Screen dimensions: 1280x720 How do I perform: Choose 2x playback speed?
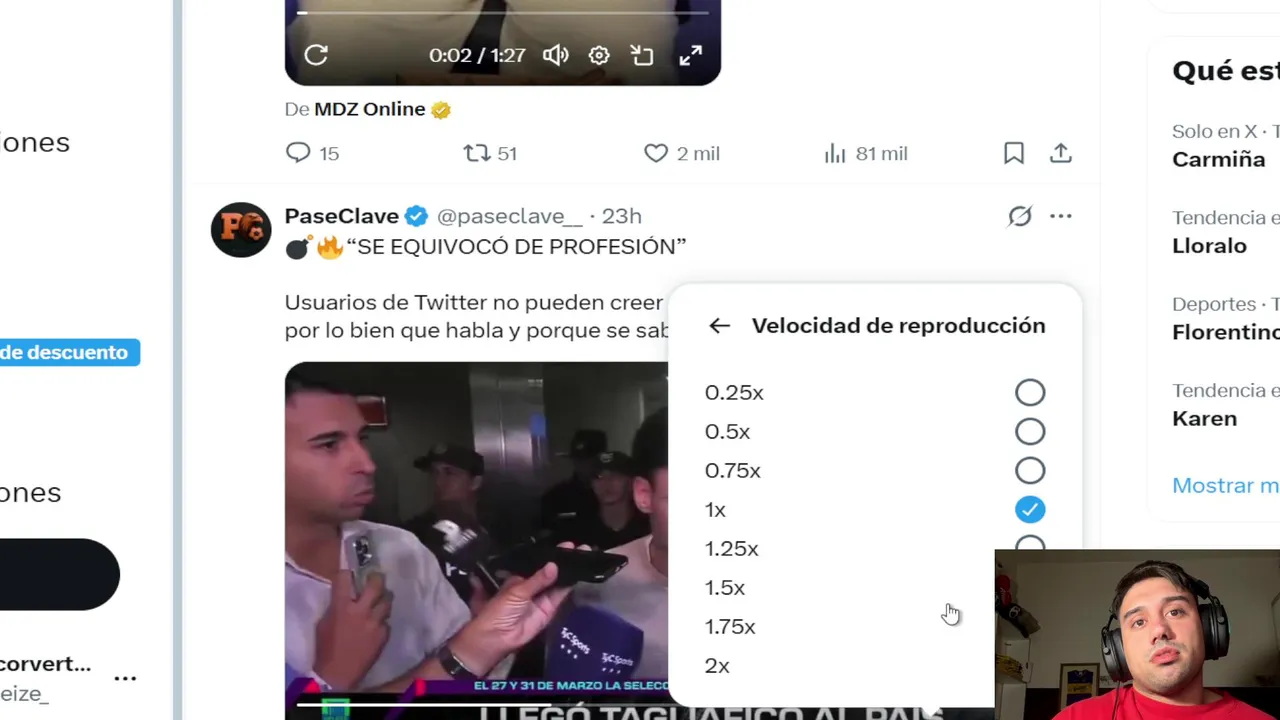coord(717,666)
